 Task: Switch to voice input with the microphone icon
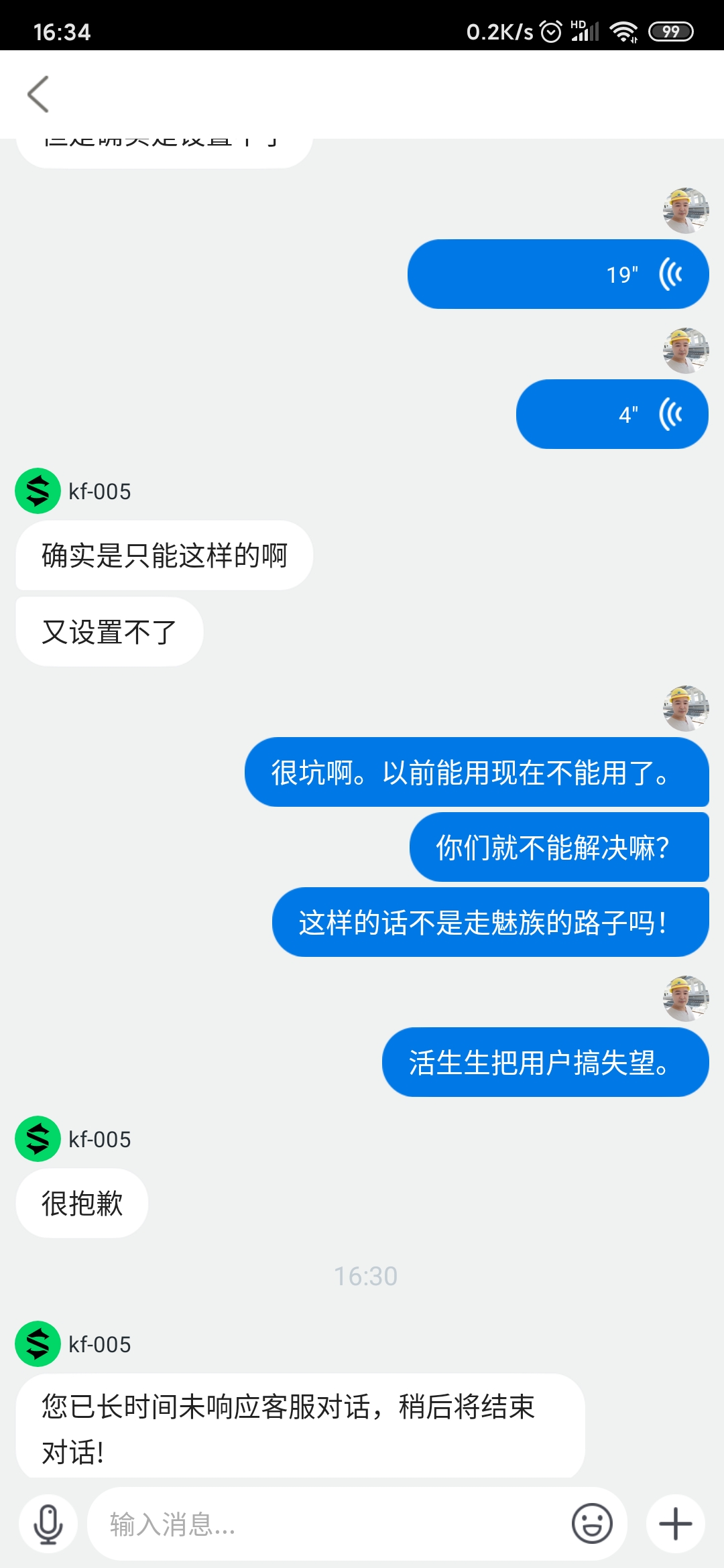click(48, 1524)
